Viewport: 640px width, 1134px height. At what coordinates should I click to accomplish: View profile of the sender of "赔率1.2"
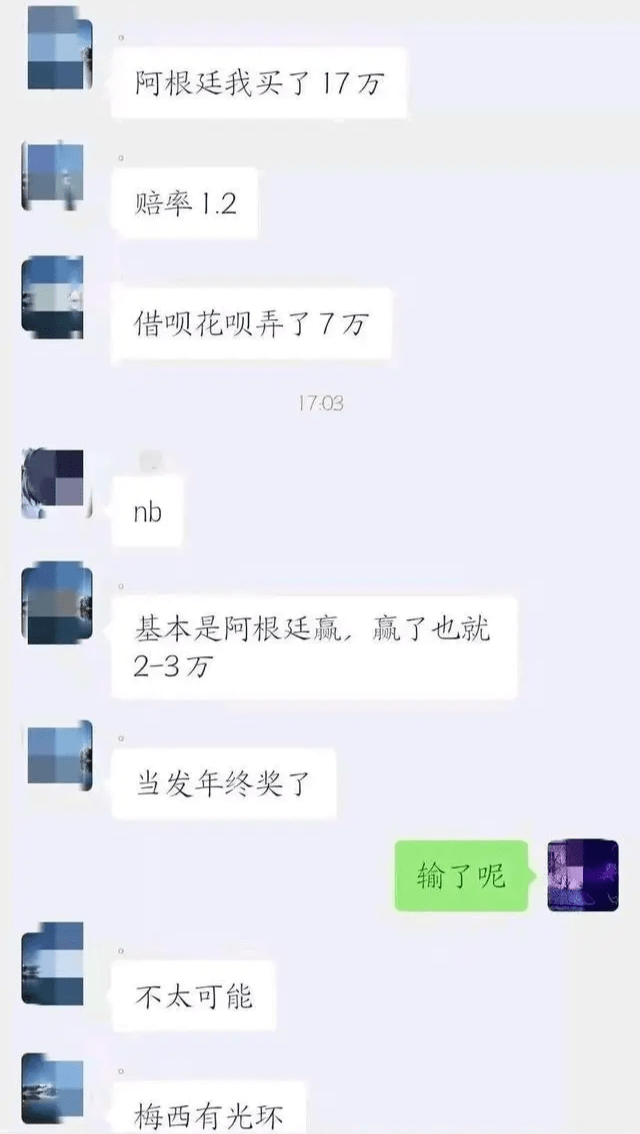tap(57, 176)
